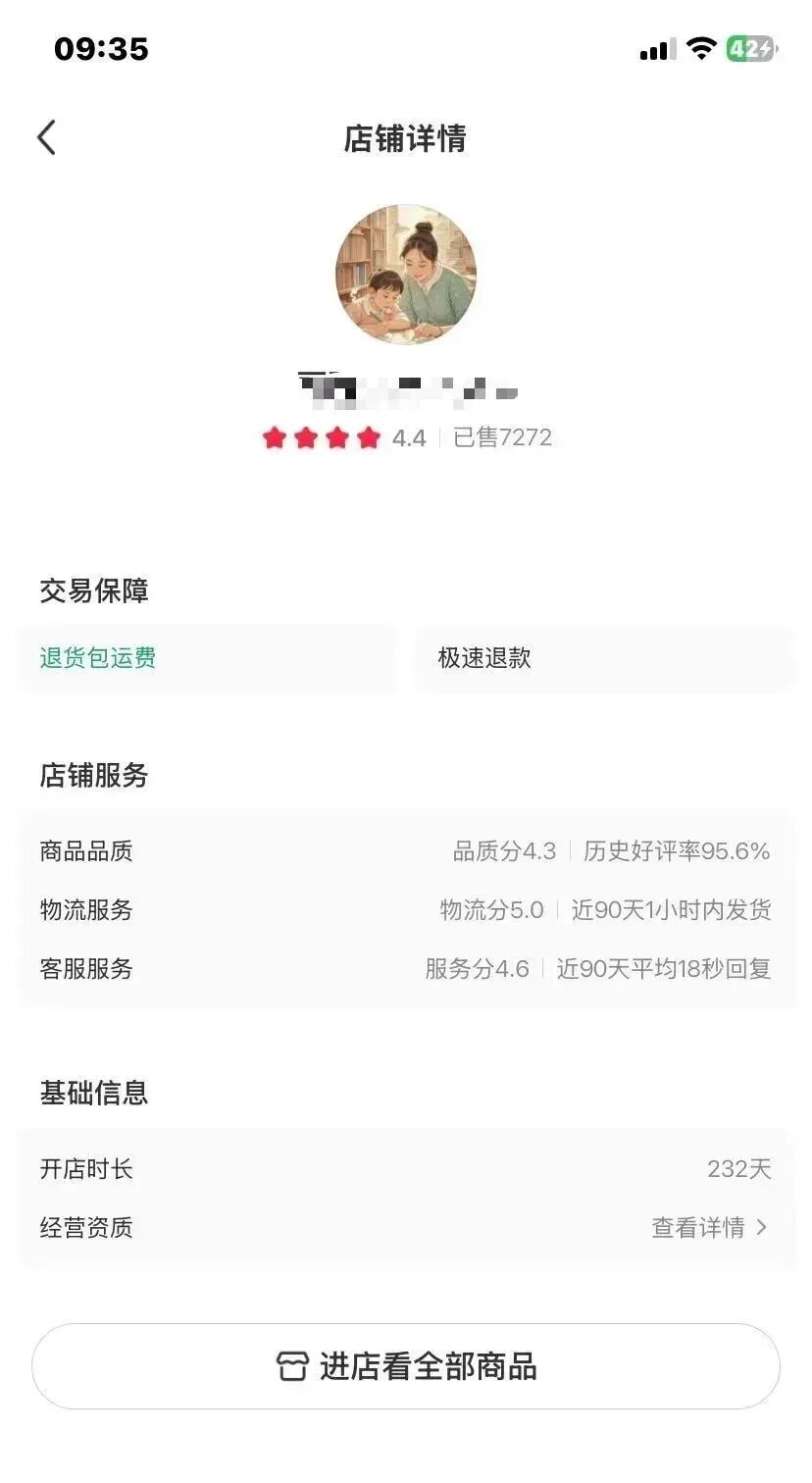Image resolution: width=812 pixels, height=1483 pixels.
Task: Tap the back arrow to leave store details
Action: 45,137
